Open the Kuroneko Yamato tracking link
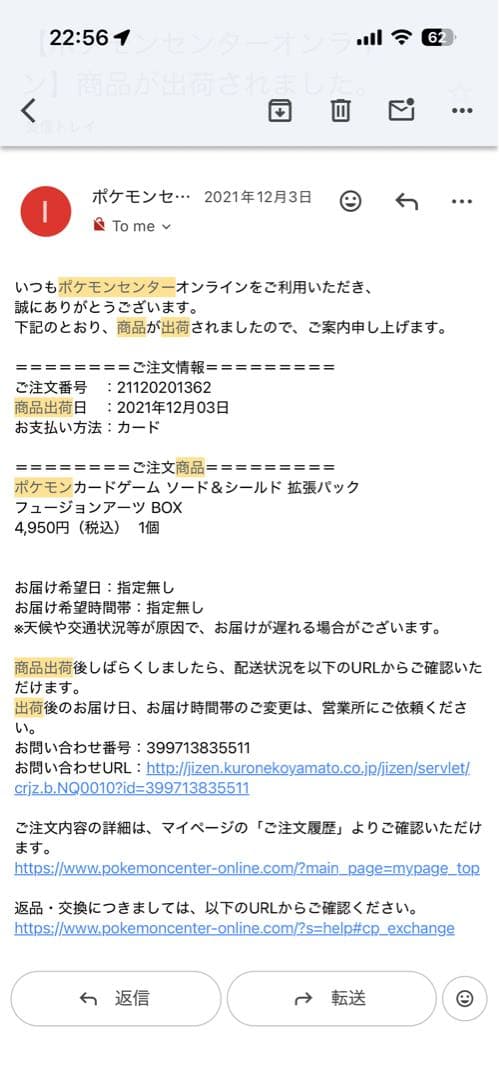 242,778
